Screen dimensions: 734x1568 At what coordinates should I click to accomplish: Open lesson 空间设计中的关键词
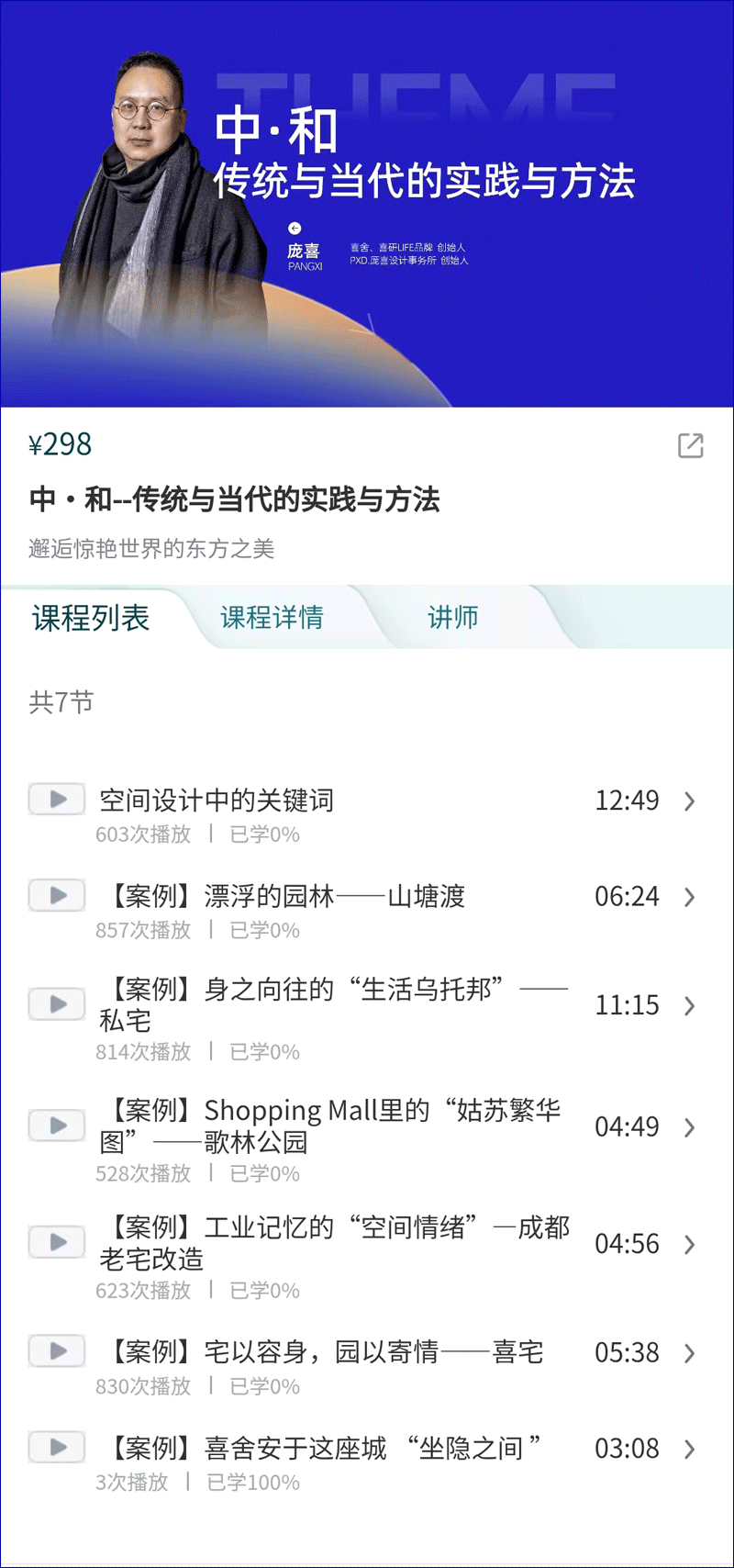[x=217, y=801]
